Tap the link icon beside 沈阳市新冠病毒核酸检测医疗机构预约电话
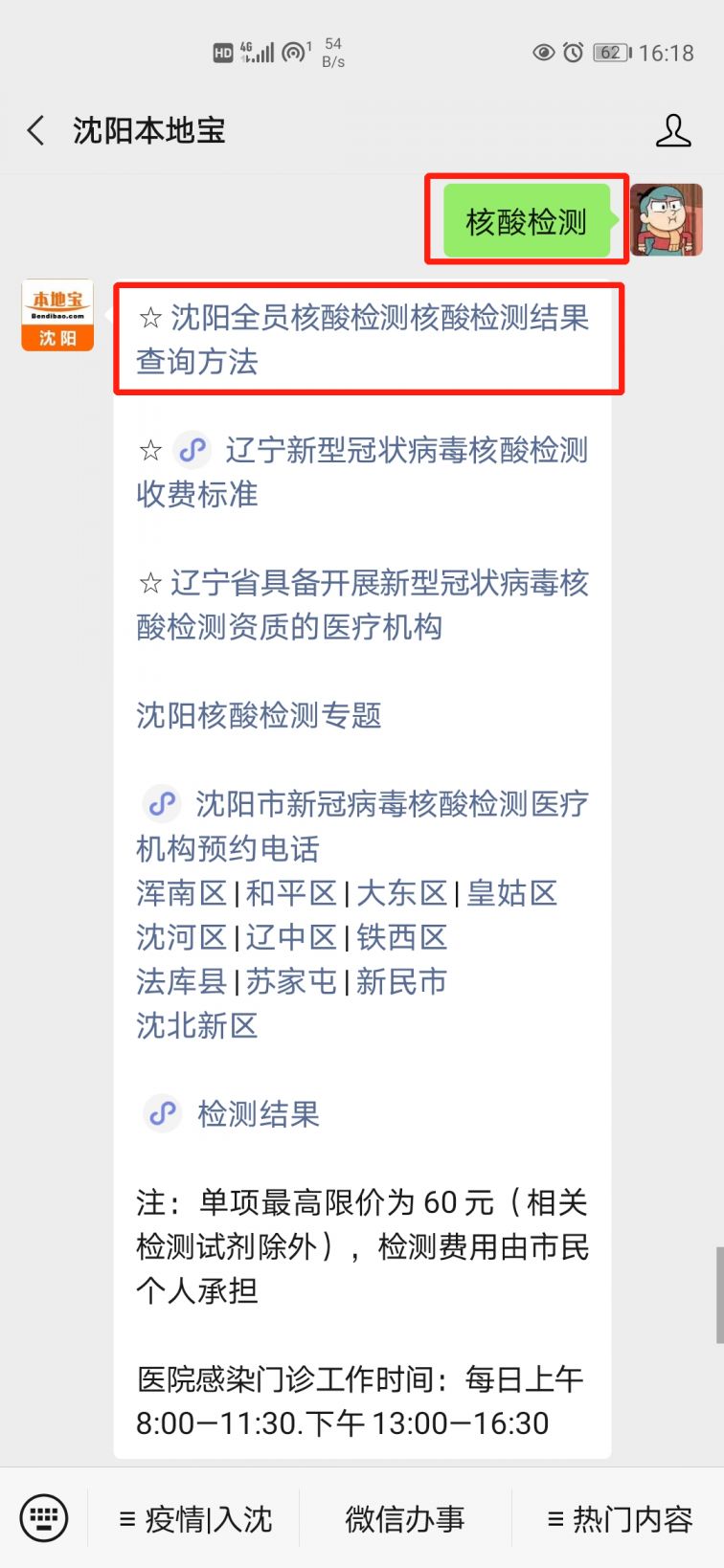 (163, 804)
